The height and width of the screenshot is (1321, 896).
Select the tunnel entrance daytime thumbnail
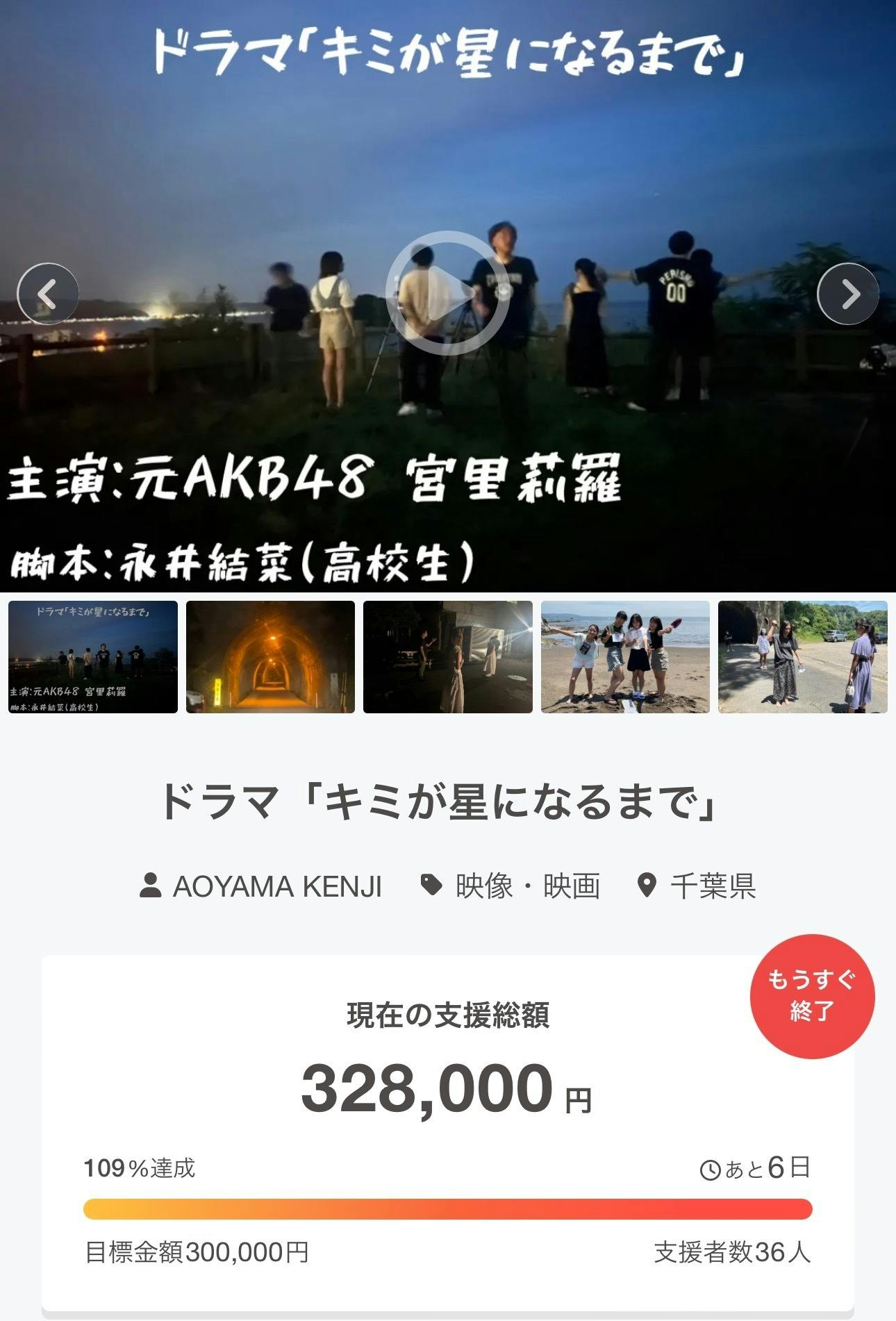802,657
